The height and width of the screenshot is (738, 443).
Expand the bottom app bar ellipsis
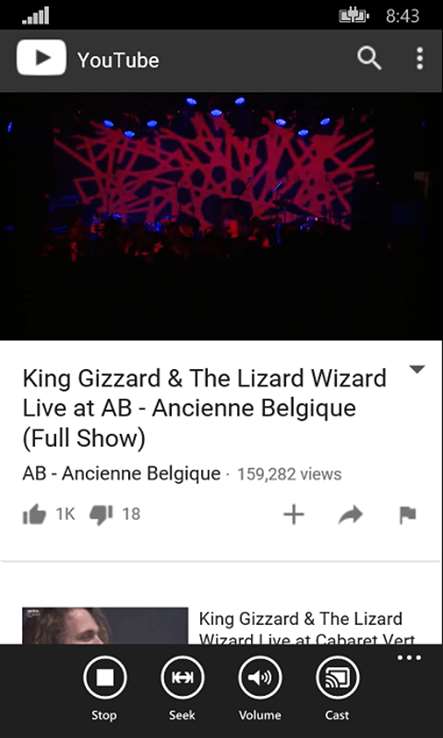pyautogui.click(x=409, y=658)
